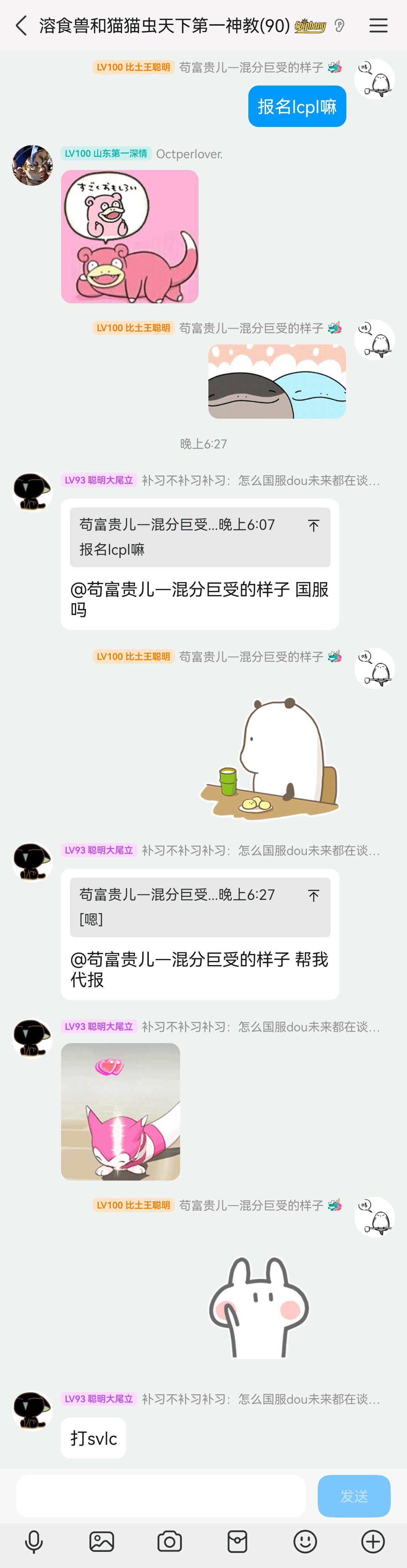407x1568 pixels.
Task: View the whale and blue blob sticker
Action: (x=277, y=382)
